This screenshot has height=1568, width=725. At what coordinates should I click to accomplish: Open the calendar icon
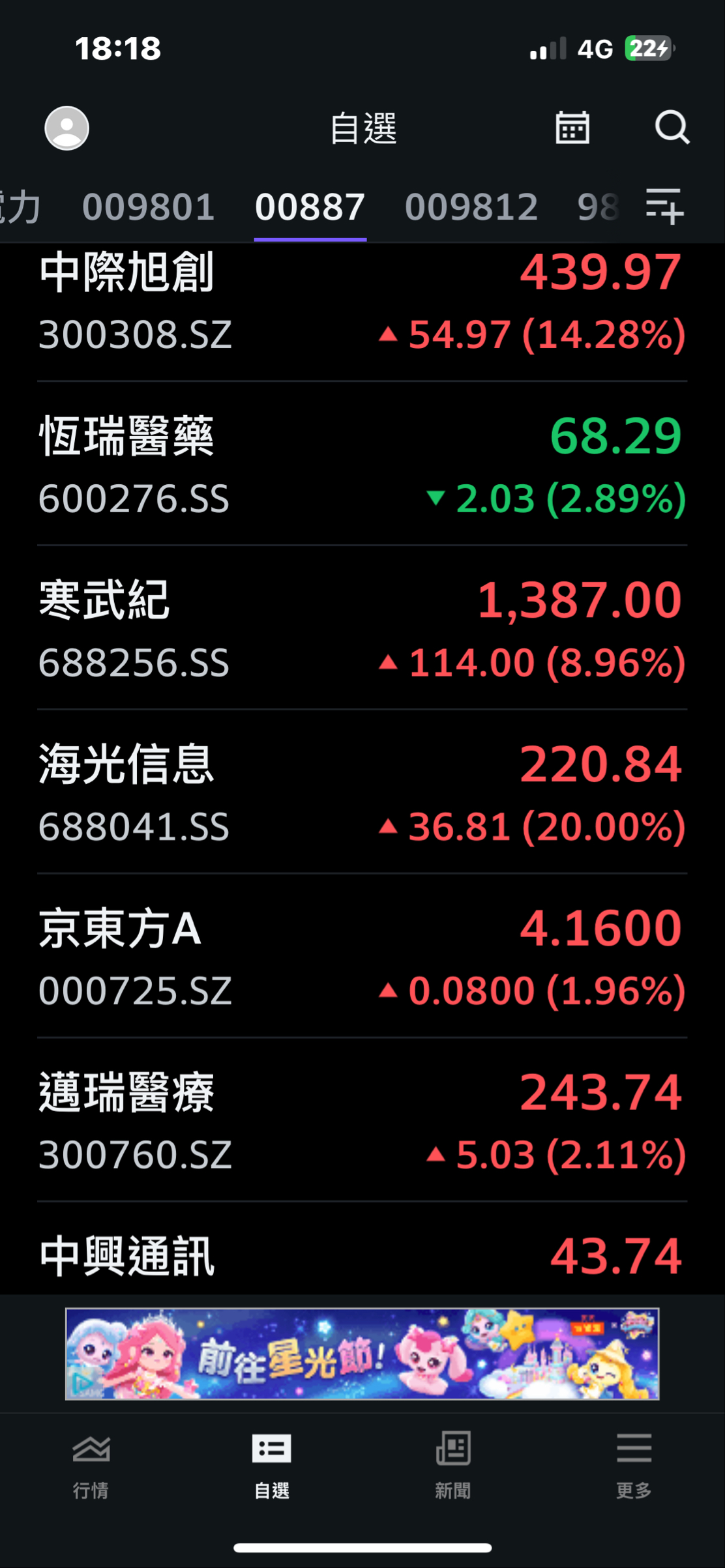click(572, 127)
